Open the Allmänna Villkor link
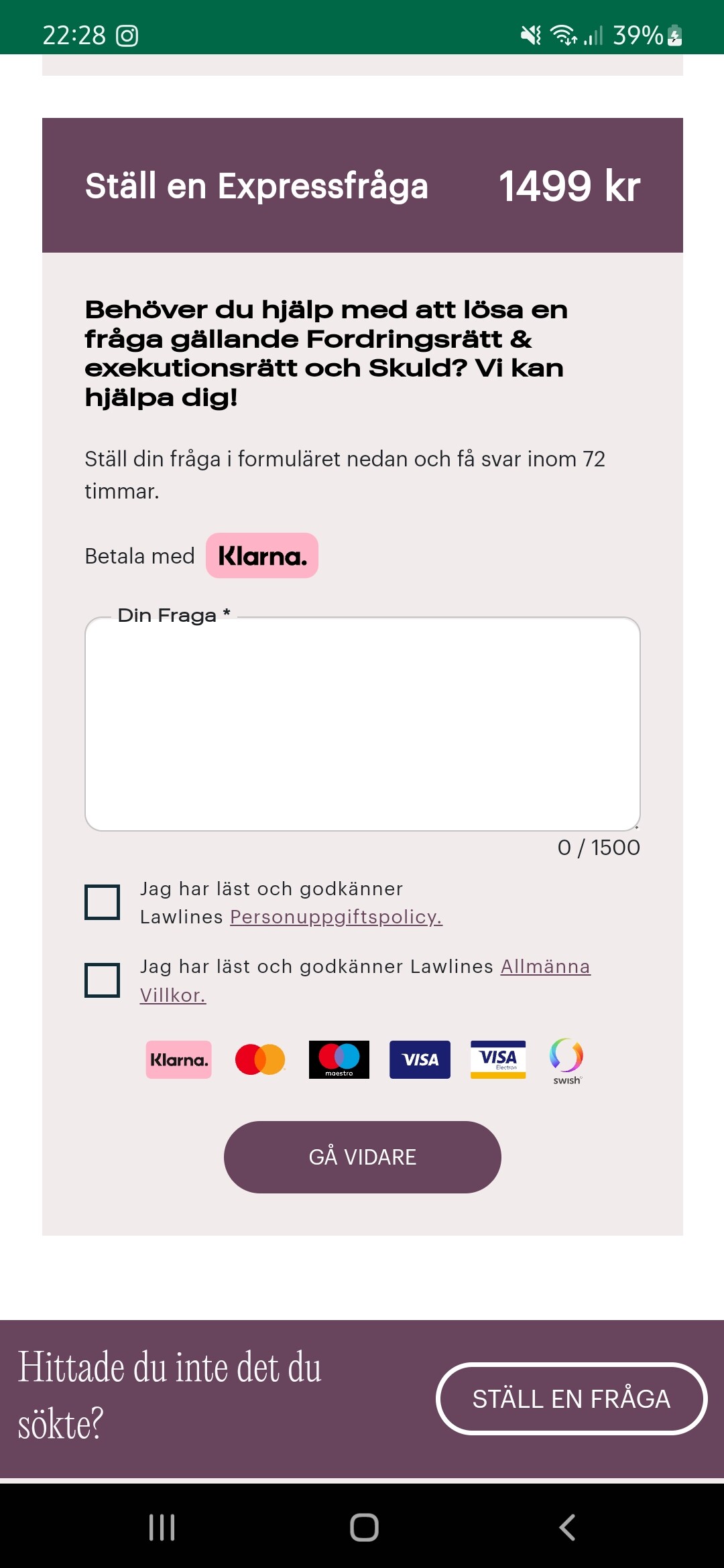The height and width of the screenshot is (1568, 724). click(x=365, y=980)
